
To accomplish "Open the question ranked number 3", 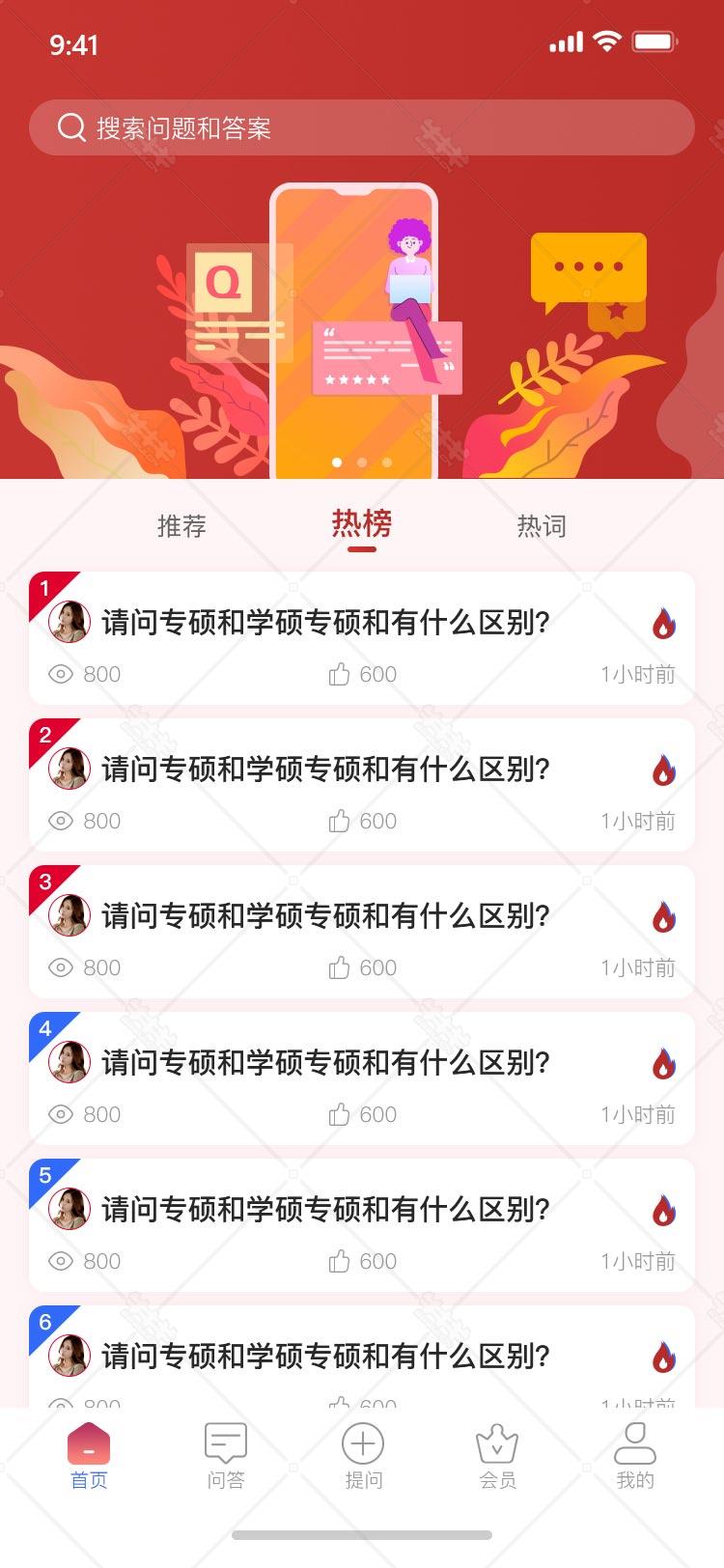I will click(x=362, y=932).
